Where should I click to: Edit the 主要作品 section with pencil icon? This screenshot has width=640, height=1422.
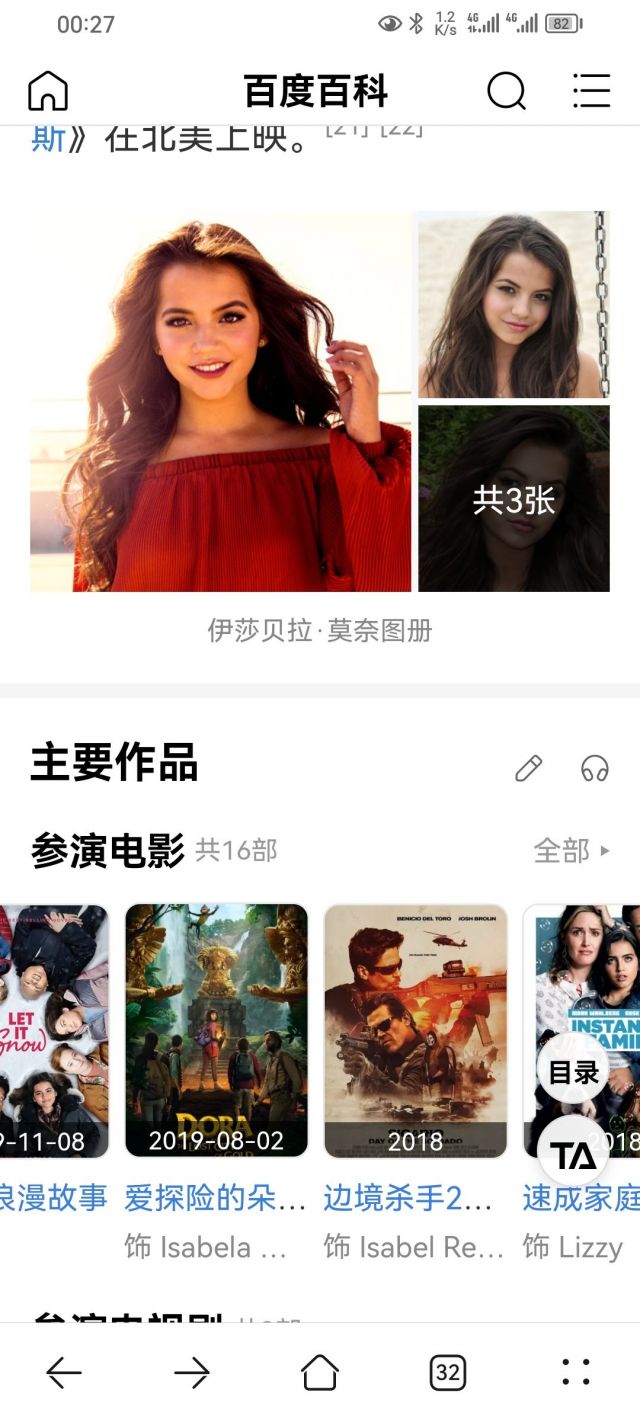click(528, 768)
